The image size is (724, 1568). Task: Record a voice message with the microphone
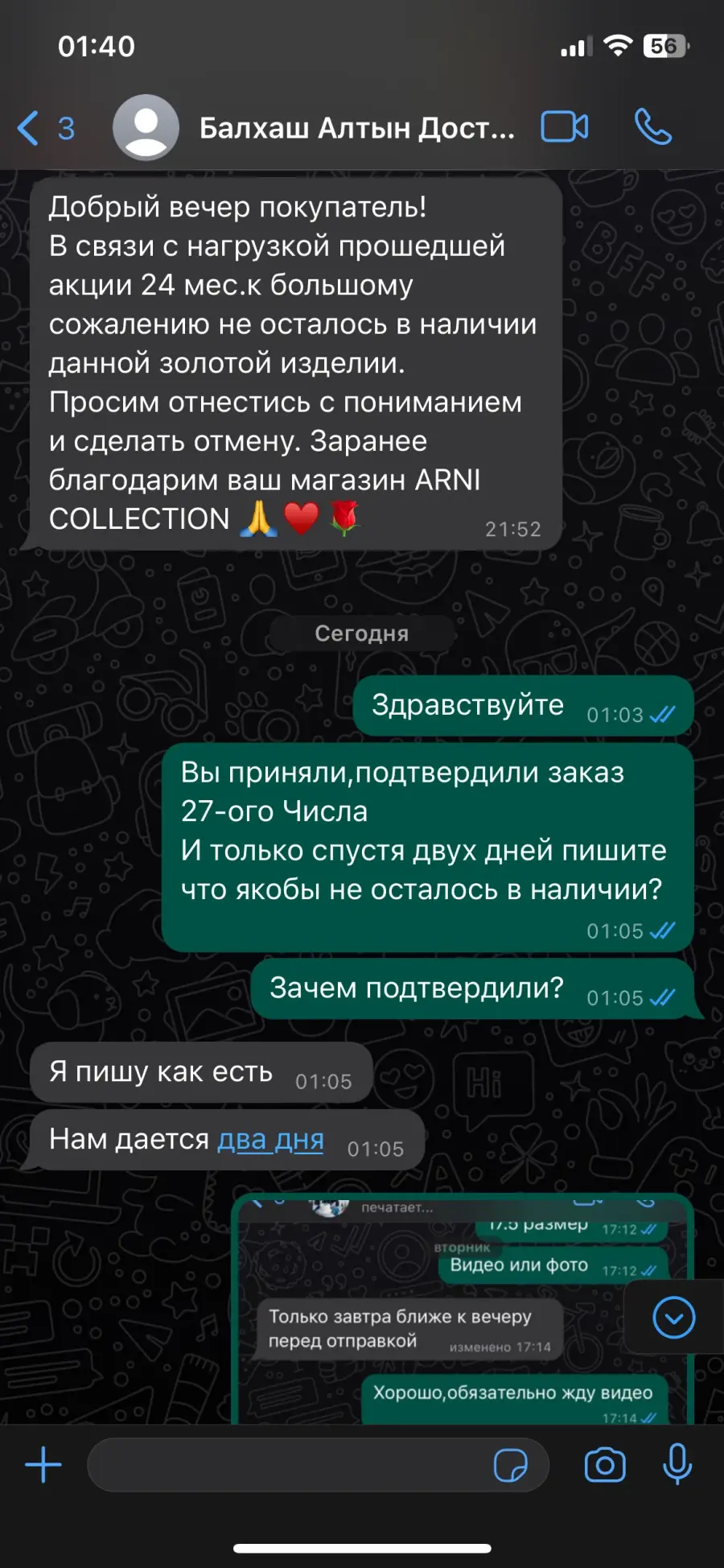677,1464
